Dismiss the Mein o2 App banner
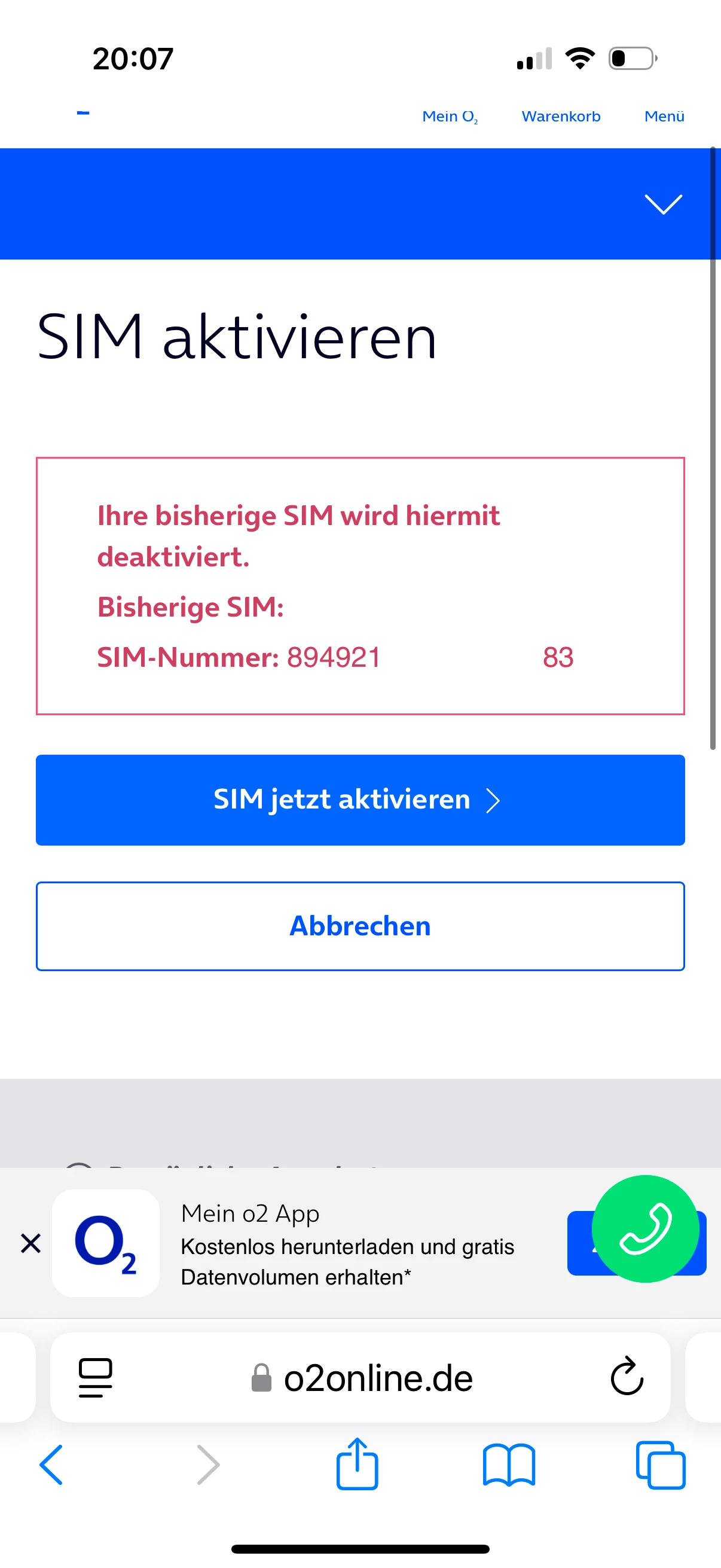Image resolution: width=721 pixels, height=1568 pixels. coord(30,1243)
